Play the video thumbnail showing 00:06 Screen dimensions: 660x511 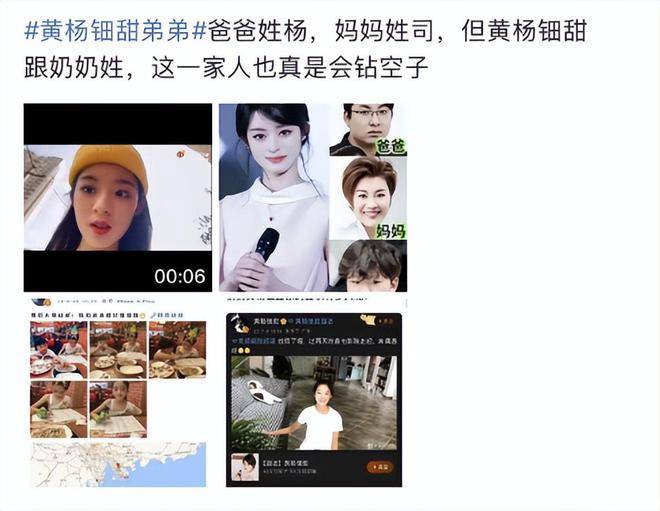(118, 197)
